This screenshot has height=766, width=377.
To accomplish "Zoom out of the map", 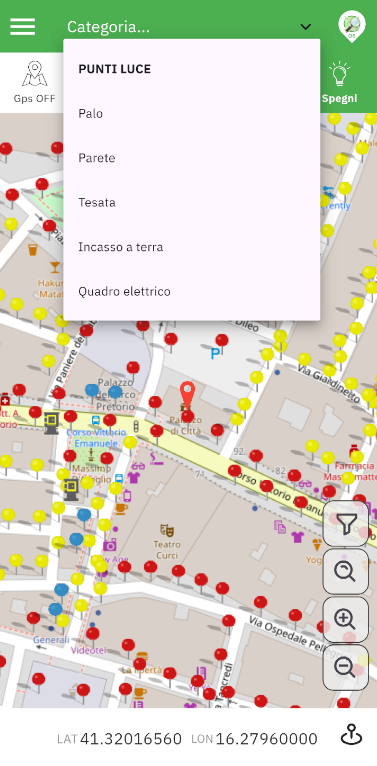I will 346,667.
